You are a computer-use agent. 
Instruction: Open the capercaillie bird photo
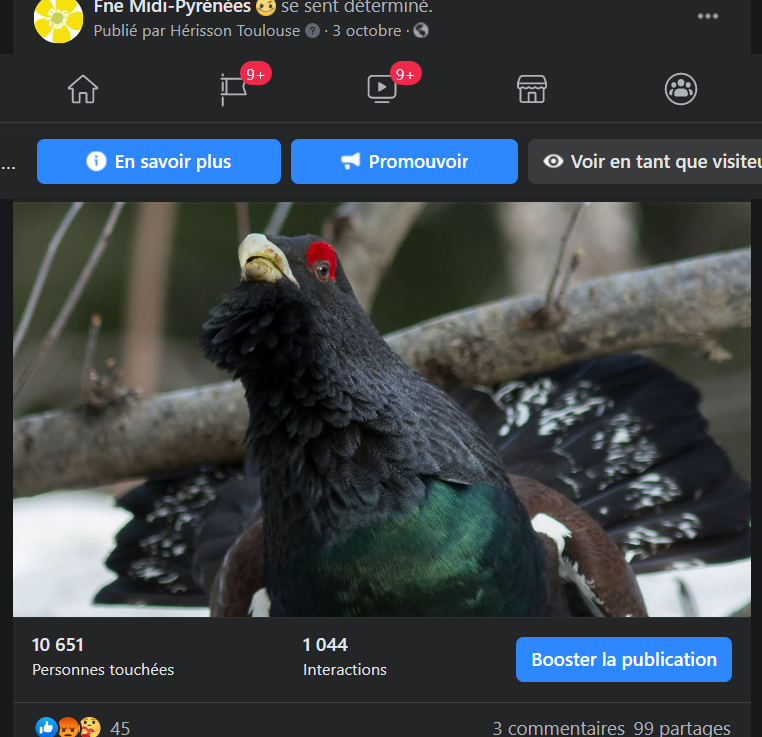(381, 409)
